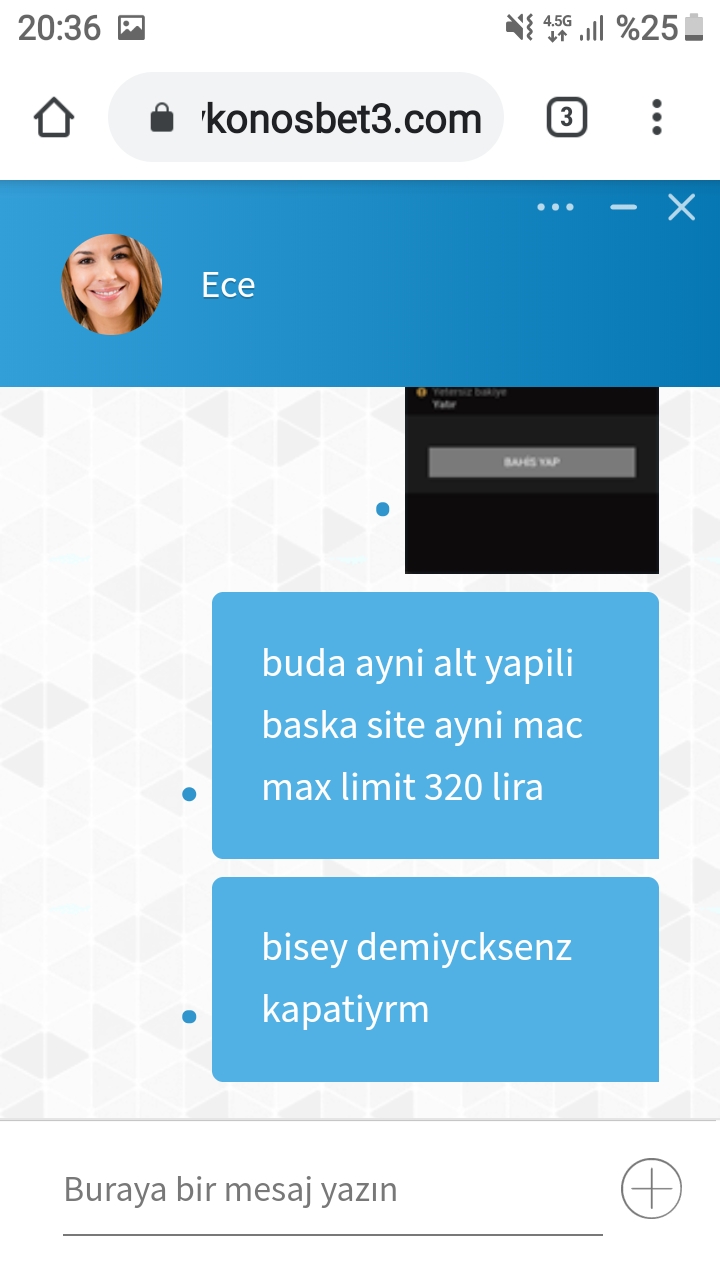Tap the konosbet3.com address bar
Image resolution: width=720 pixels, height=1280 pixels.
click(x=306, y=118)
